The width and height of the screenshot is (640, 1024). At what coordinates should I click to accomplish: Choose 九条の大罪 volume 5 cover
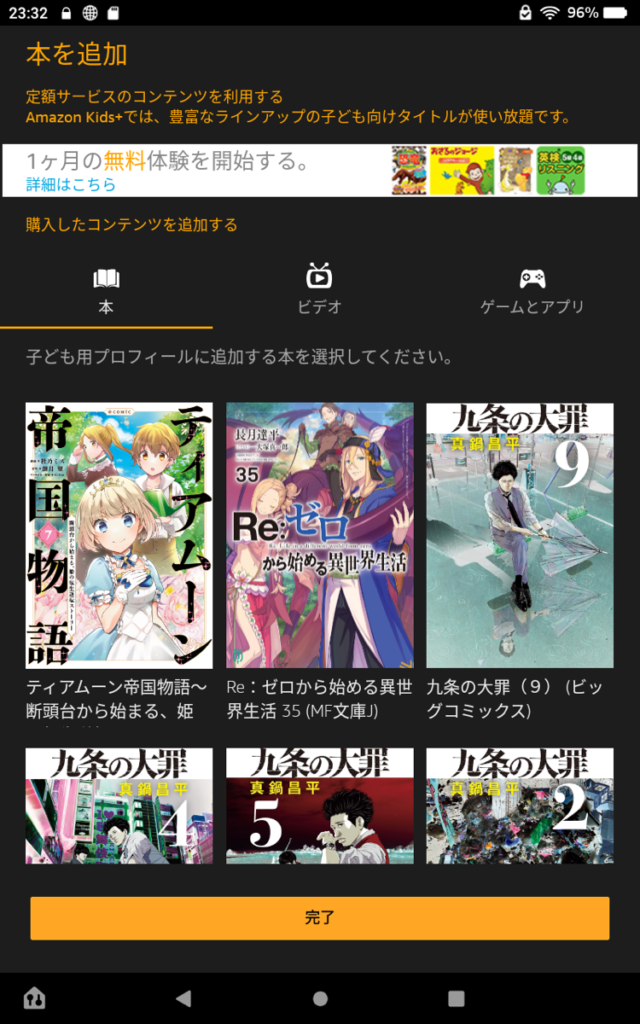(x=319, y=806)
